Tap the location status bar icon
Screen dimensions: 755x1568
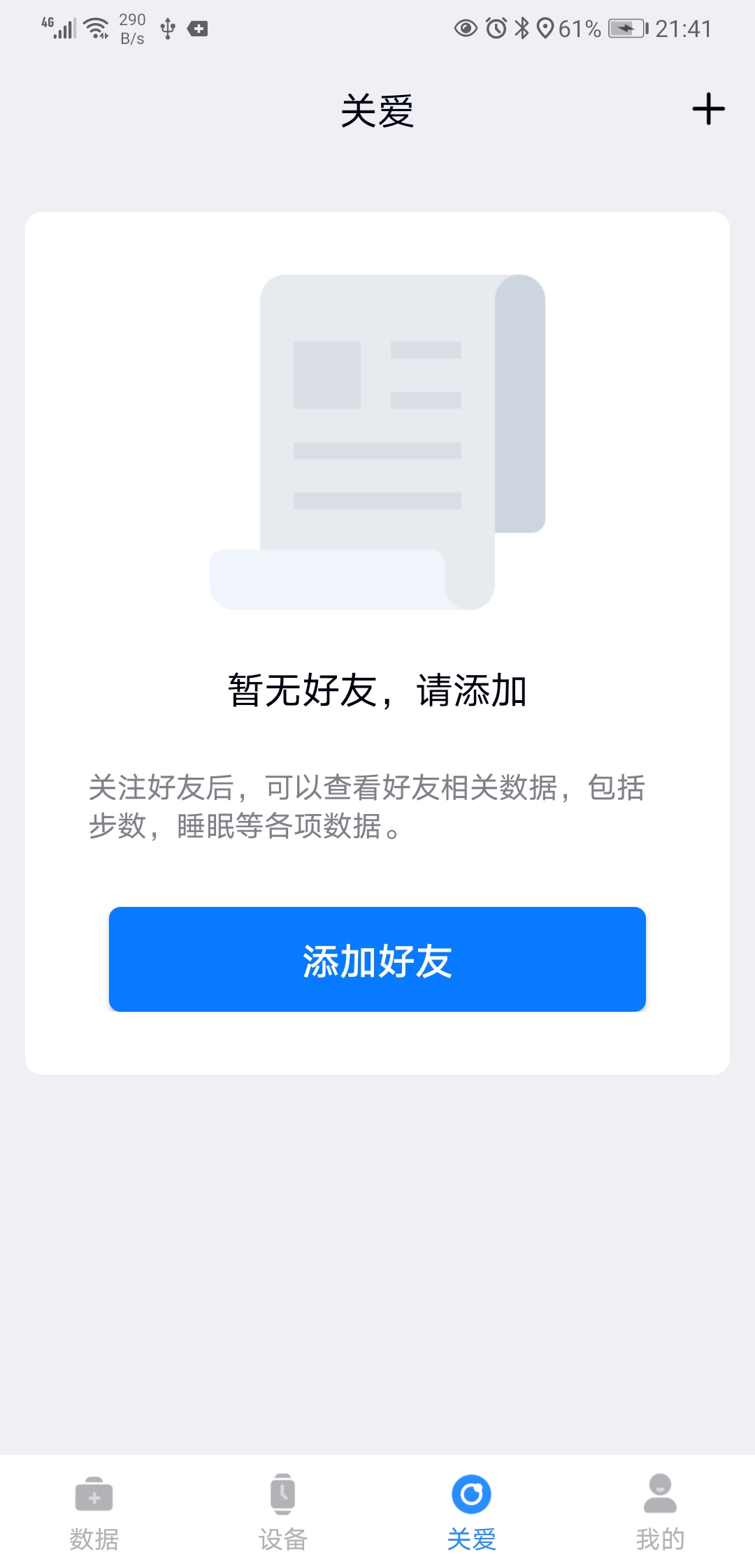pyautogui.click(x=545, y=28)
